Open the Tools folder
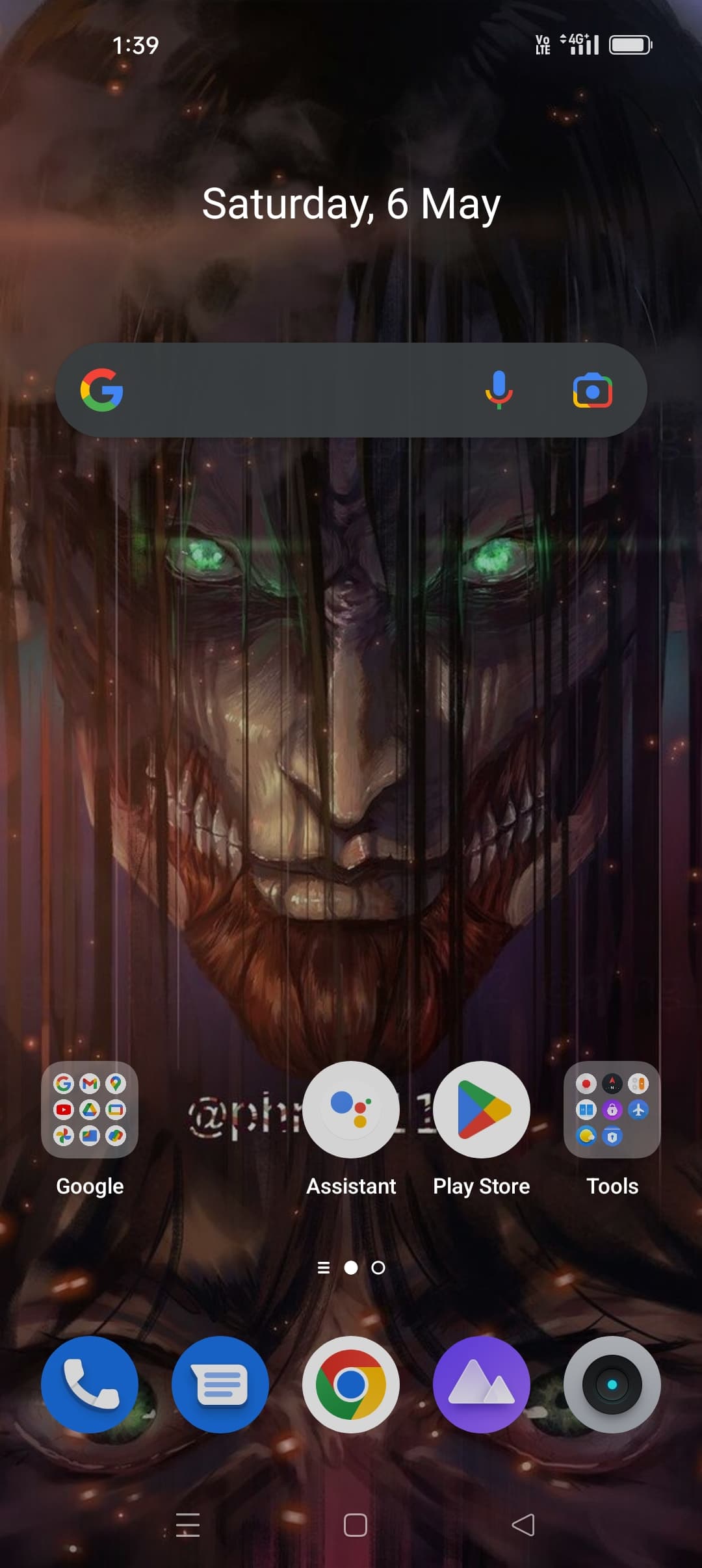This screenshot has width=702, height=1568. pos(612,1110)
